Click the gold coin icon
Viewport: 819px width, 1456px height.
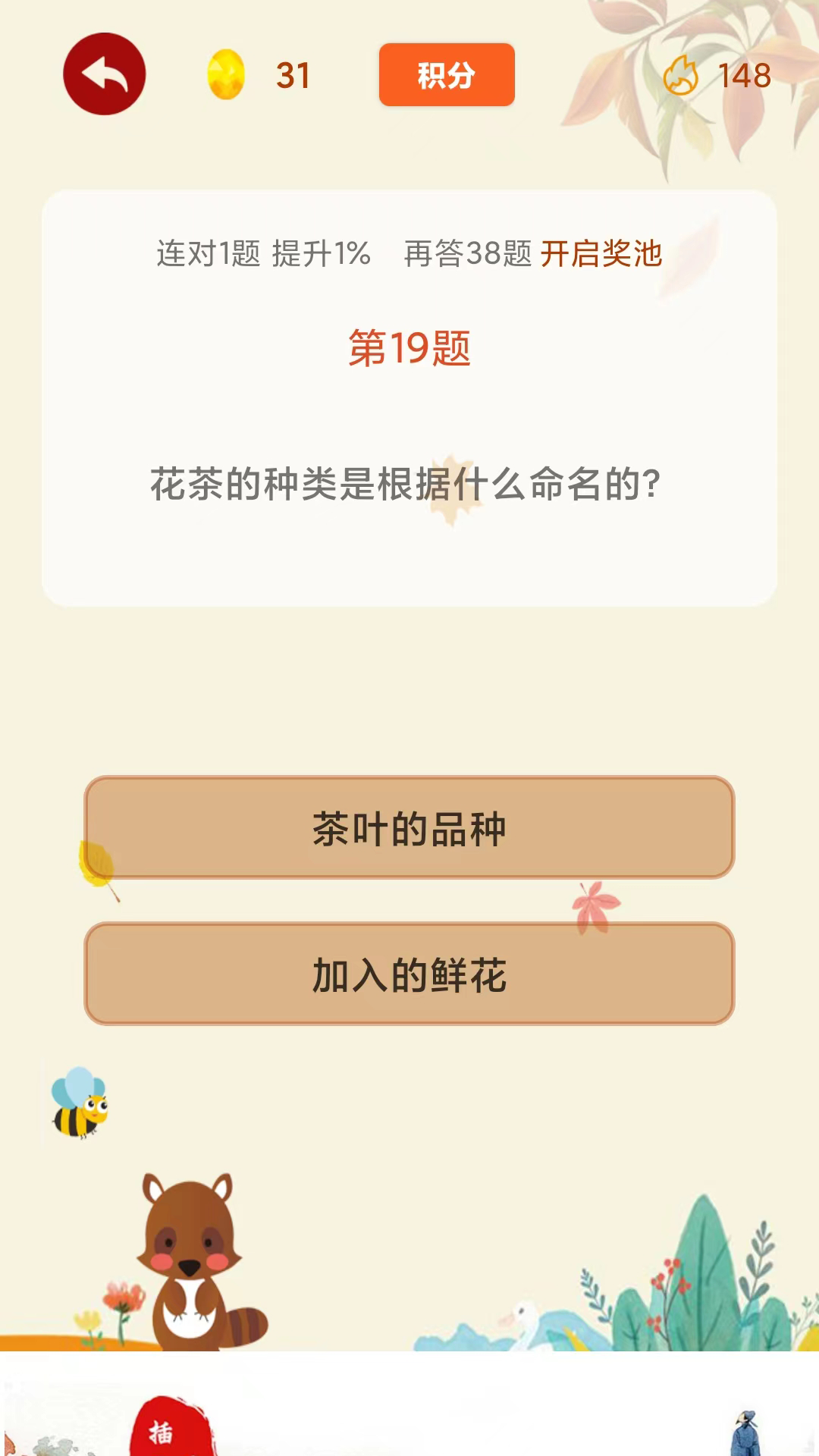click(x=225, y=75)
